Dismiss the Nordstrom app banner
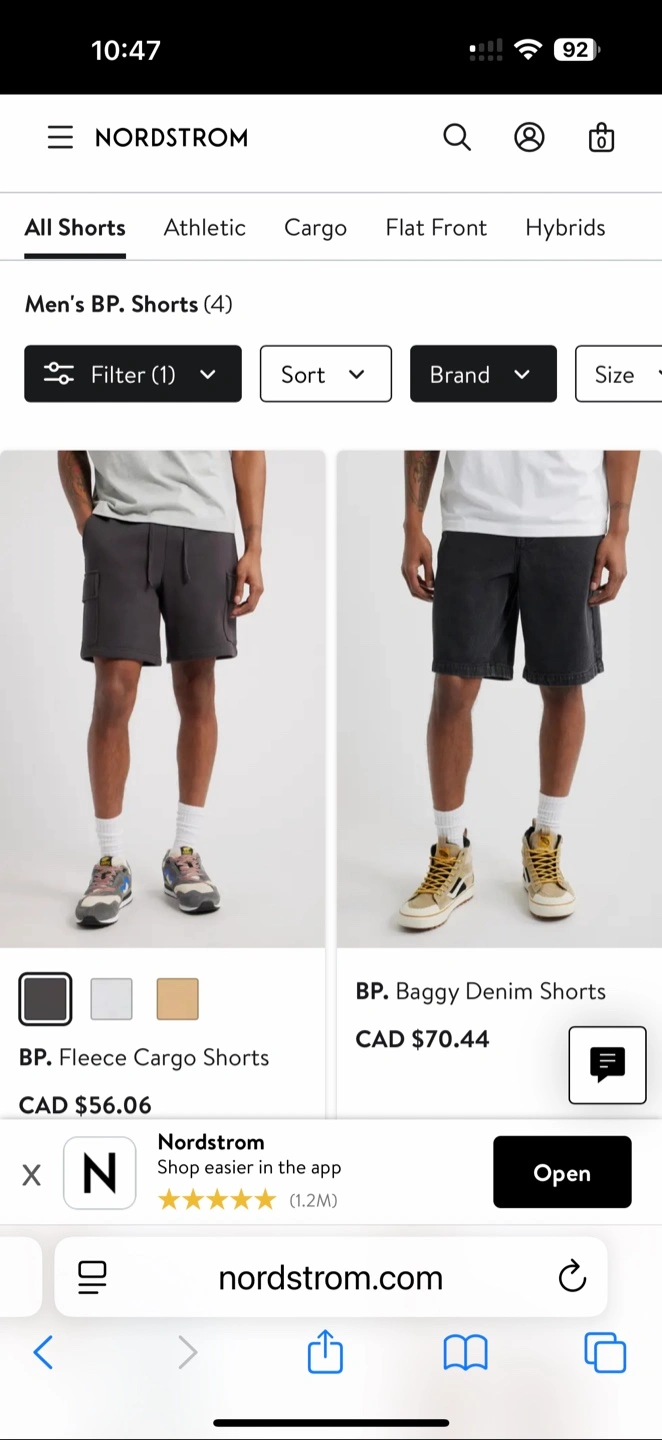 pyautogui.click(x=32, y=1175)
